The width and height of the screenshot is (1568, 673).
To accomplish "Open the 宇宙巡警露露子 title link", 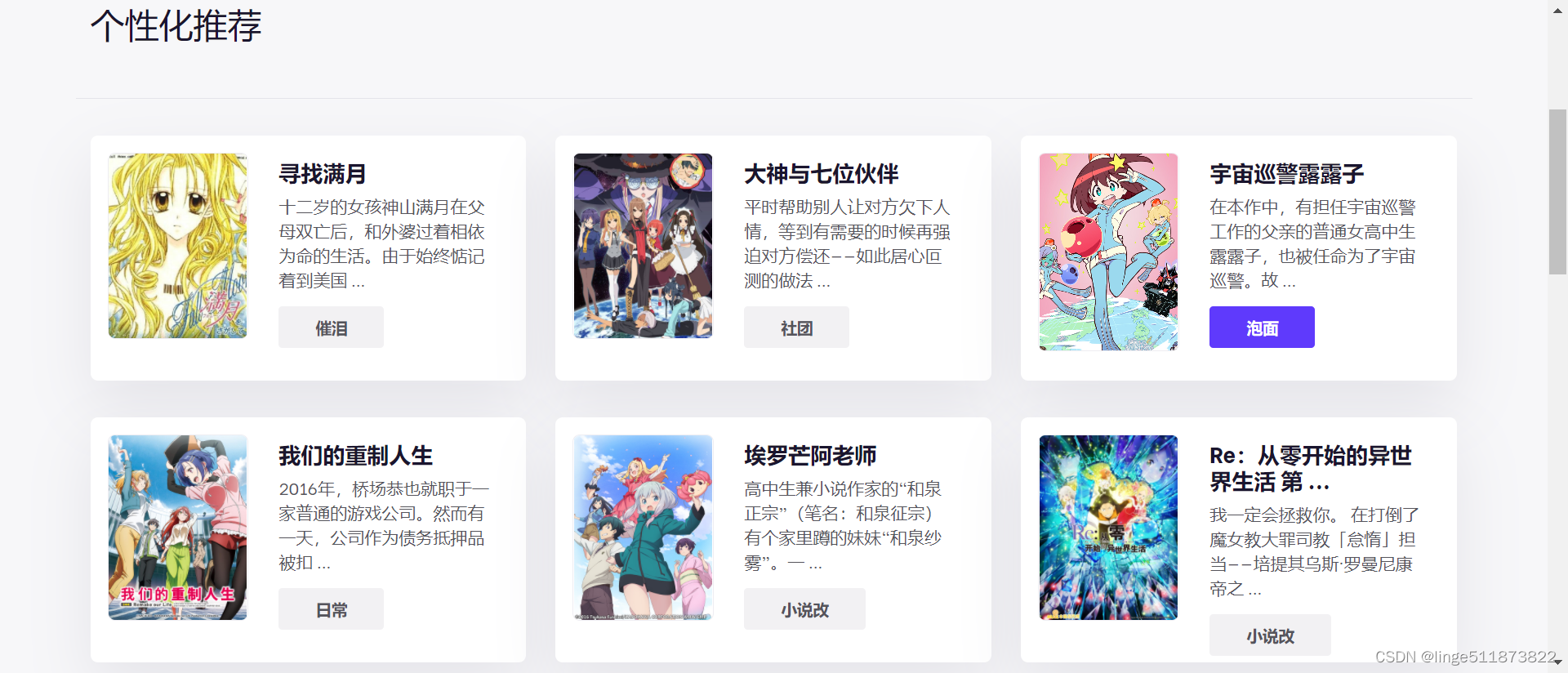I will point(1286,174).
